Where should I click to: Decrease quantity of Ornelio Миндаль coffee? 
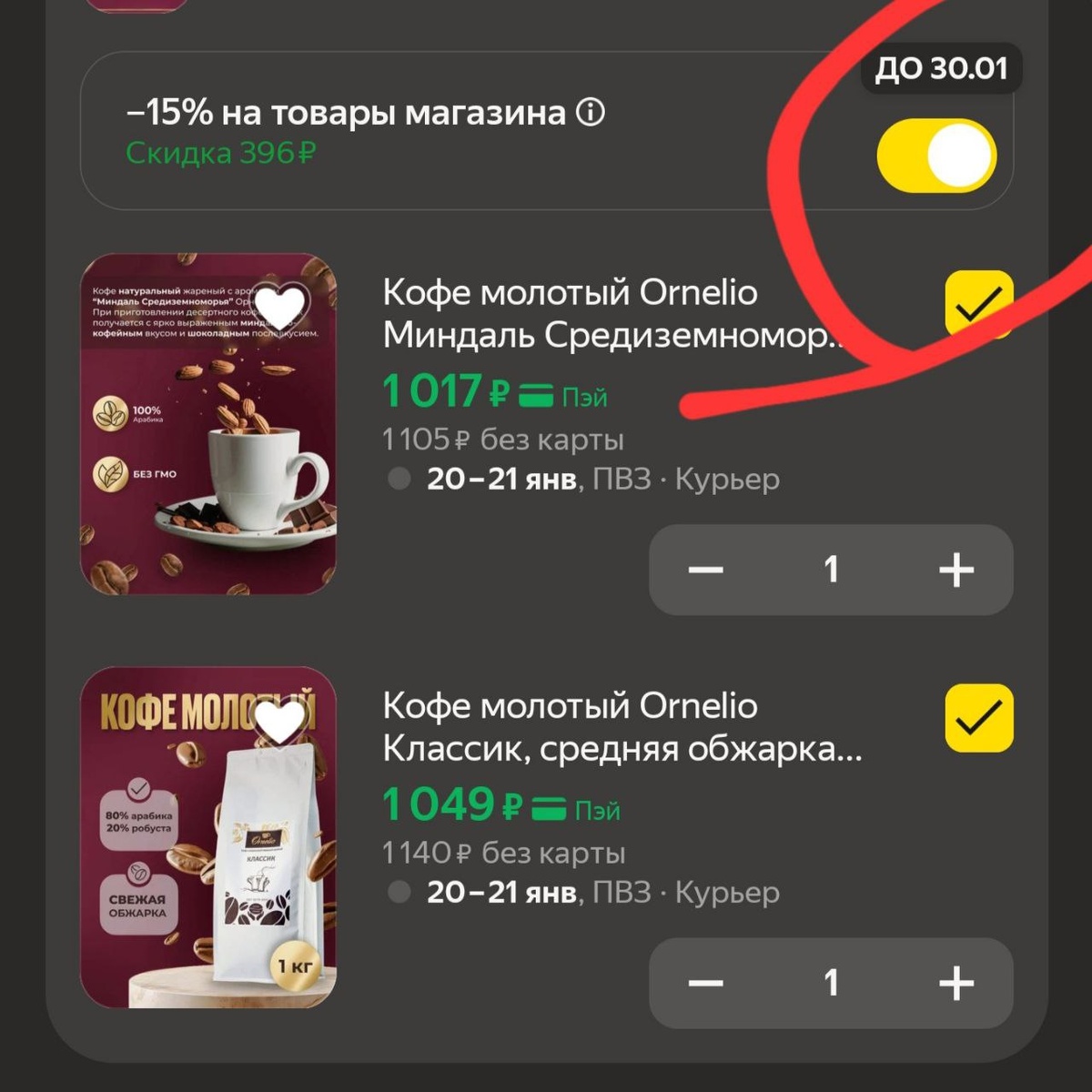tap(705, 571)
